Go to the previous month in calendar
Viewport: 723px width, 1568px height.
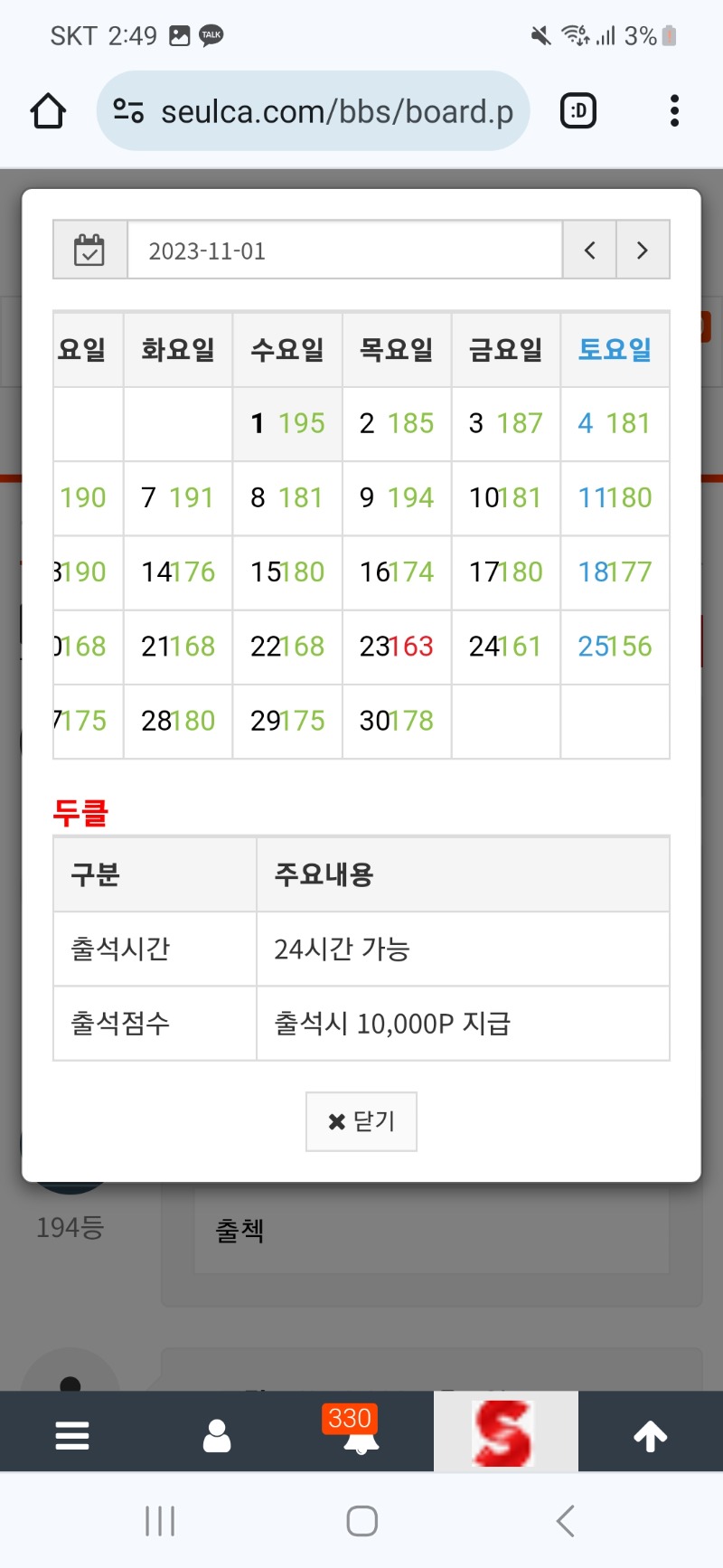tap(589, 250)
